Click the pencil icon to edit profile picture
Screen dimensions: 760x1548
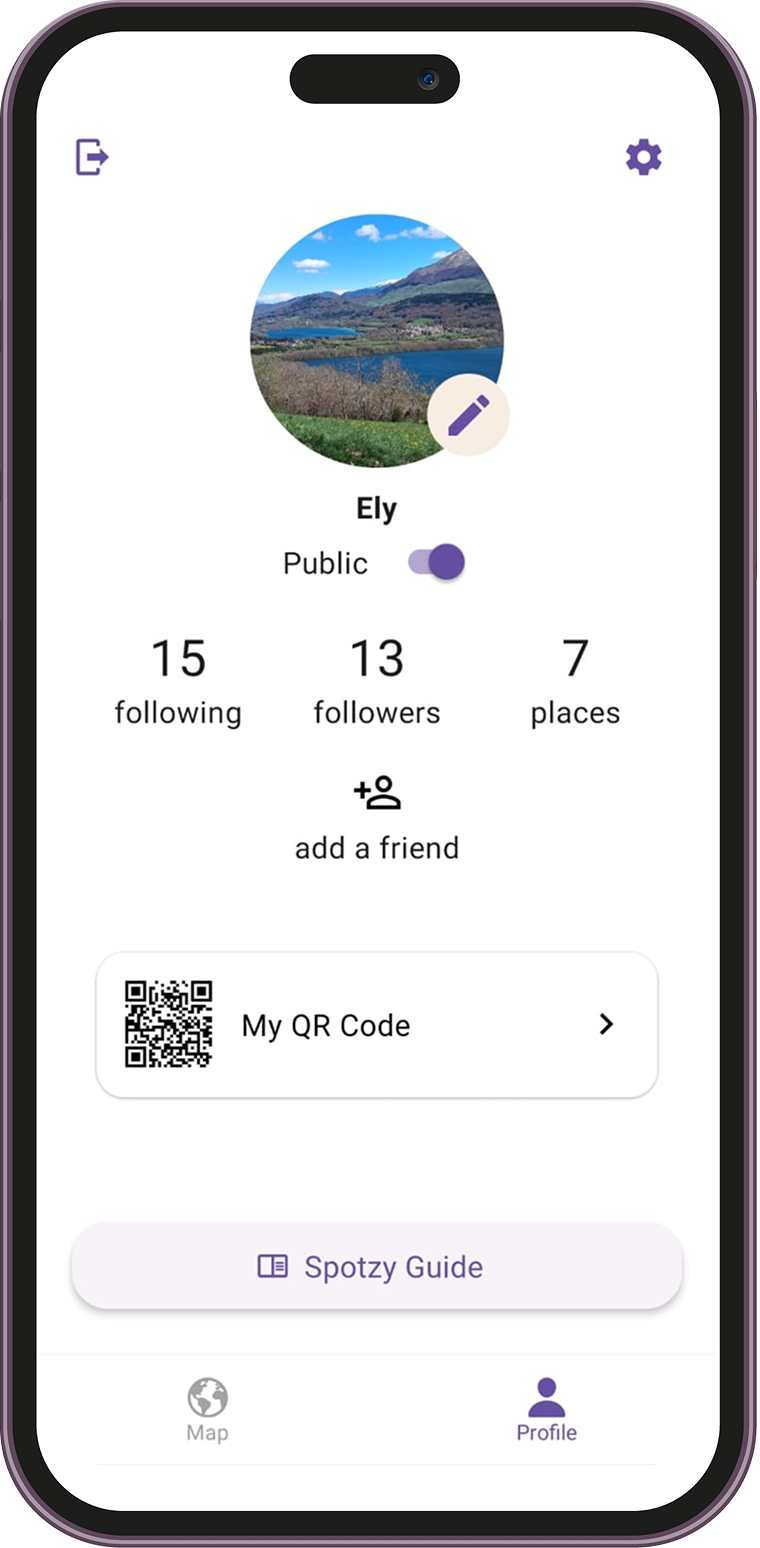pos(470,414)
